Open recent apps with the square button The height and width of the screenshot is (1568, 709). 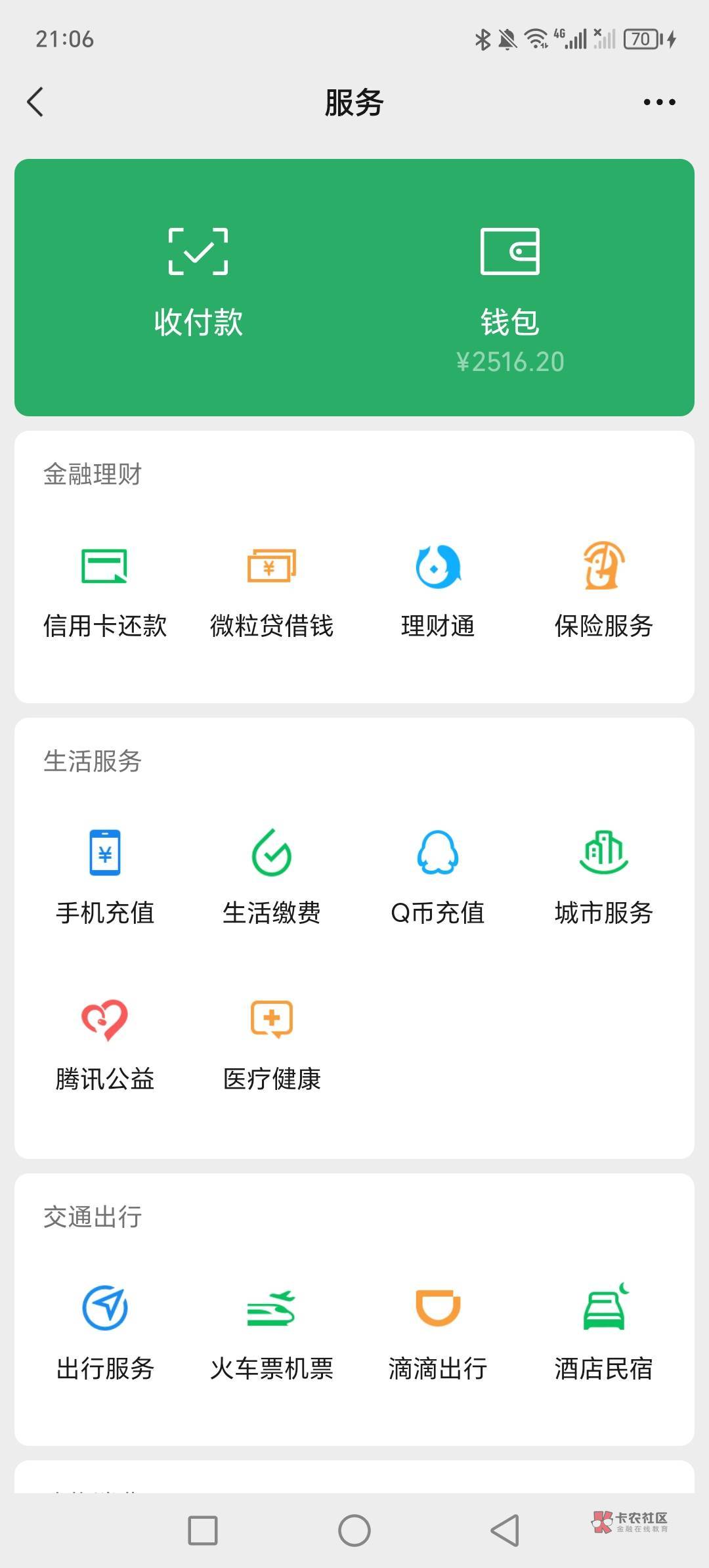[x=203, y=1531]
